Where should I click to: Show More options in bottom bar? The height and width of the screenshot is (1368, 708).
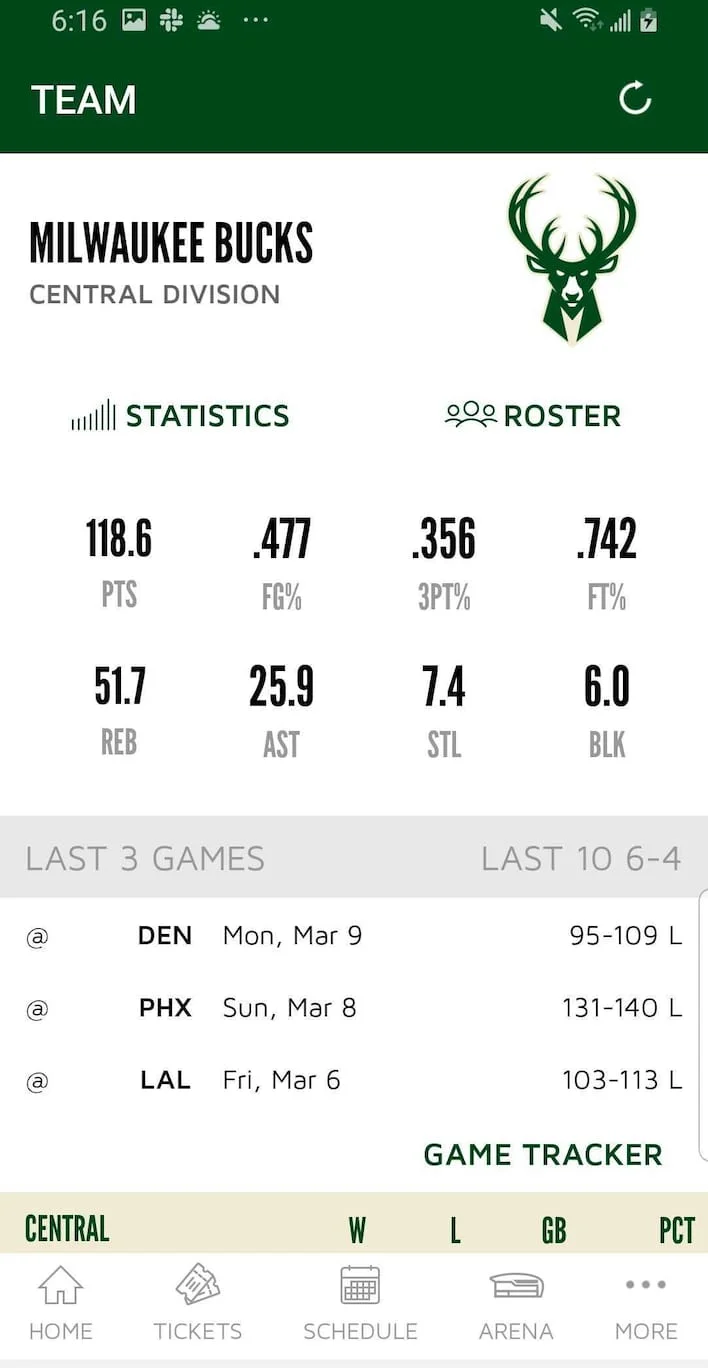(x=646, y=1303)
